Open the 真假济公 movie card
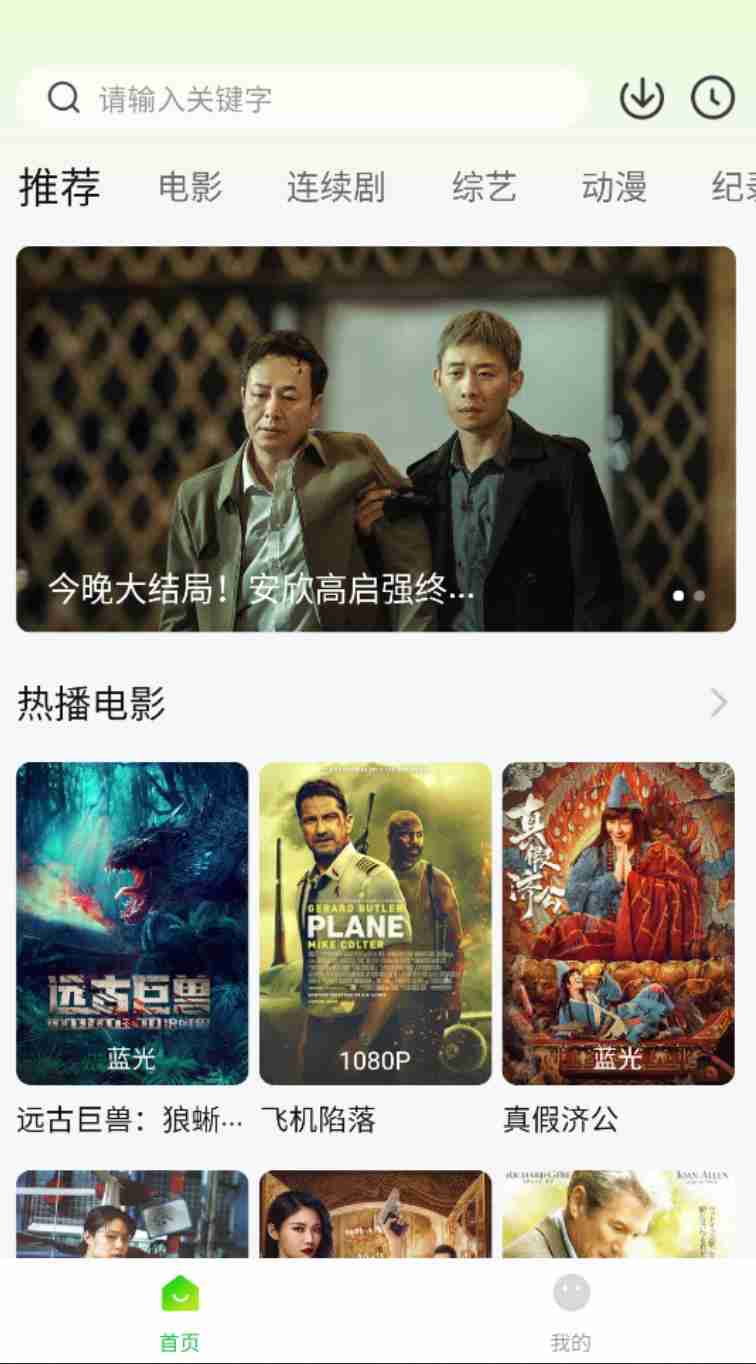 tap(618, 923)
